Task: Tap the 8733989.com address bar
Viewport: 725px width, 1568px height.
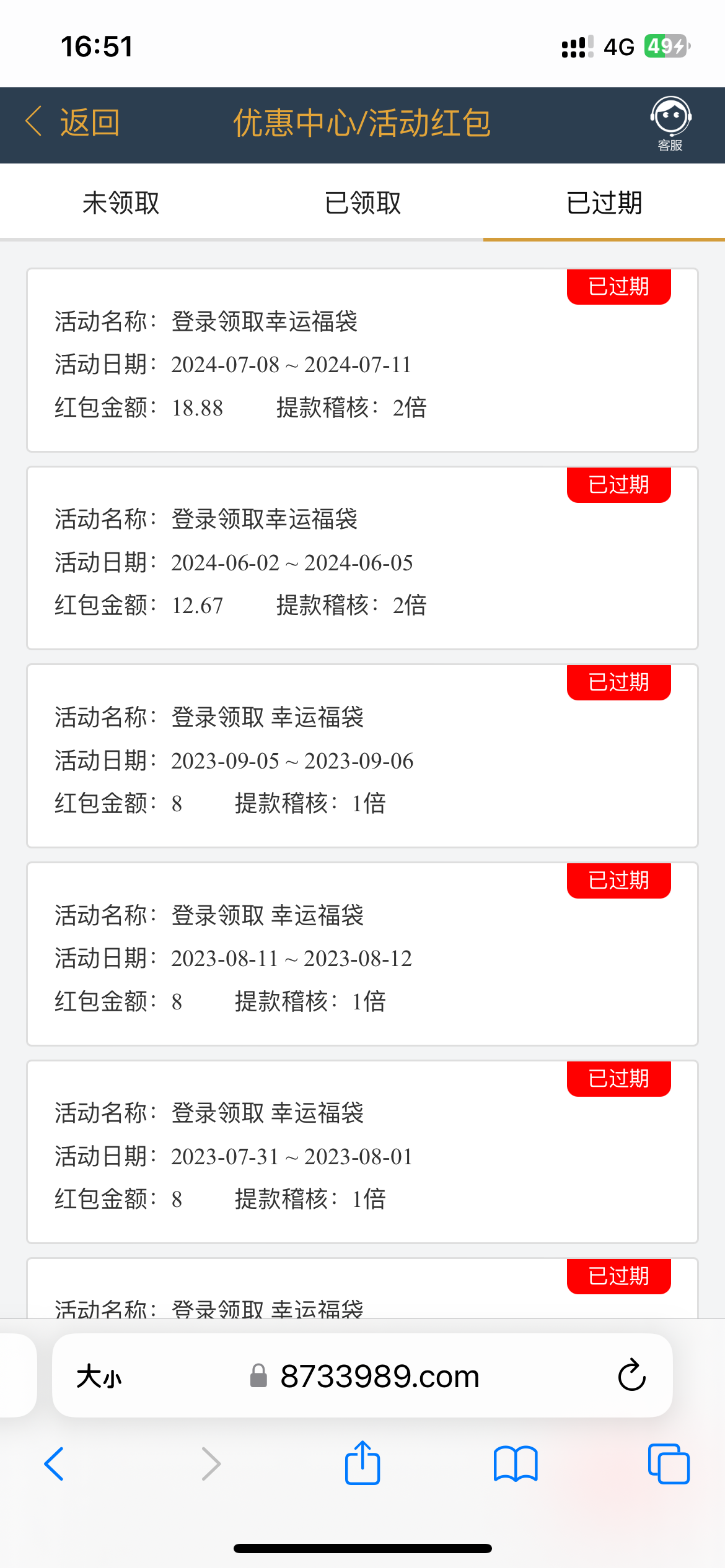Action: pos(379,1377)
